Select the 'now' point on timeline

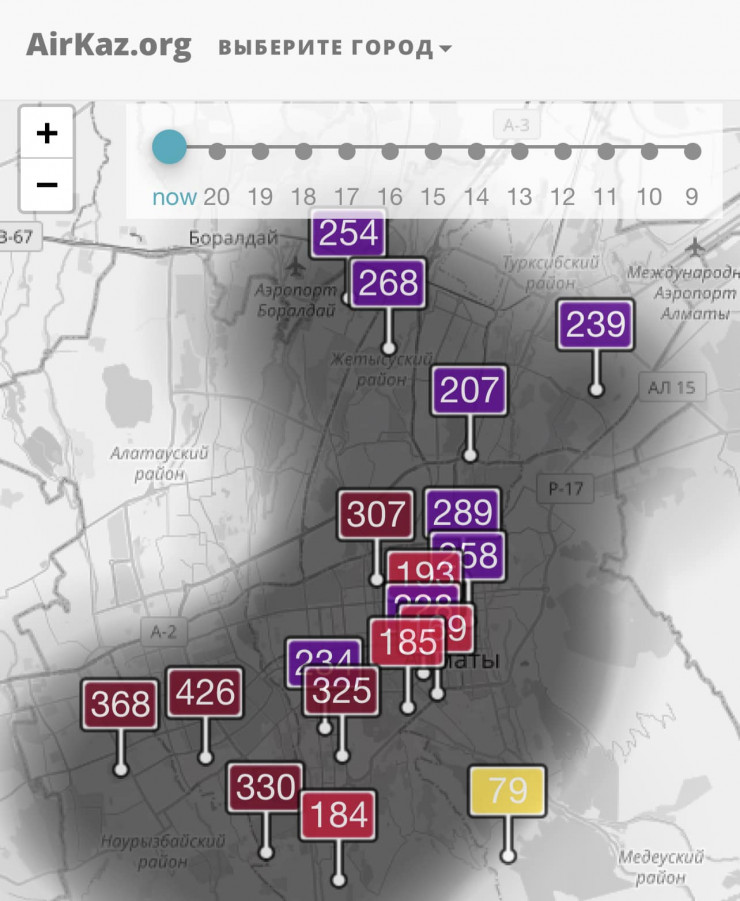click(170, 149)
